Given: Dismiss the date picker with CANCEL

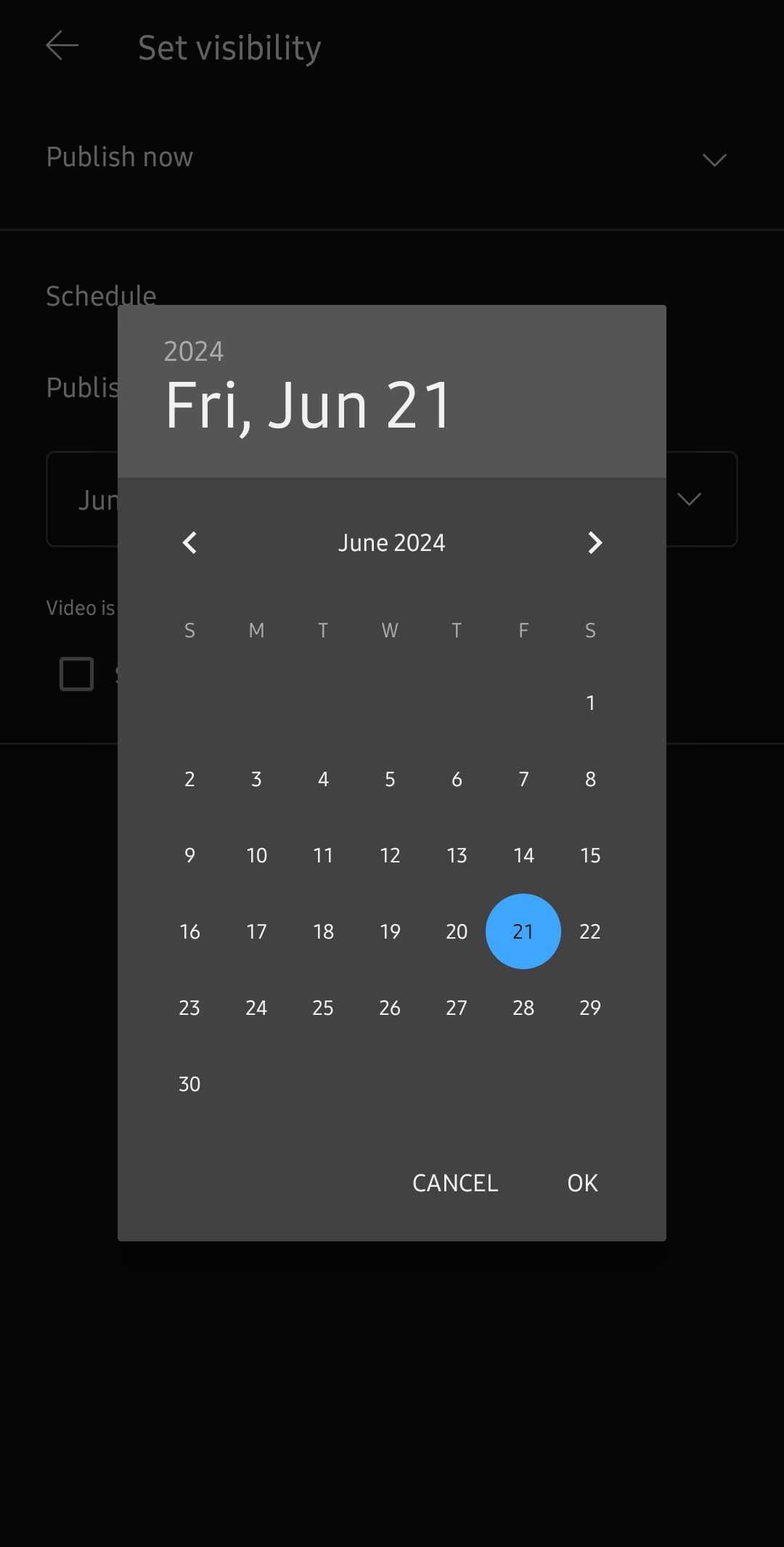Looking at the screenshot, I should (454, 1183).
